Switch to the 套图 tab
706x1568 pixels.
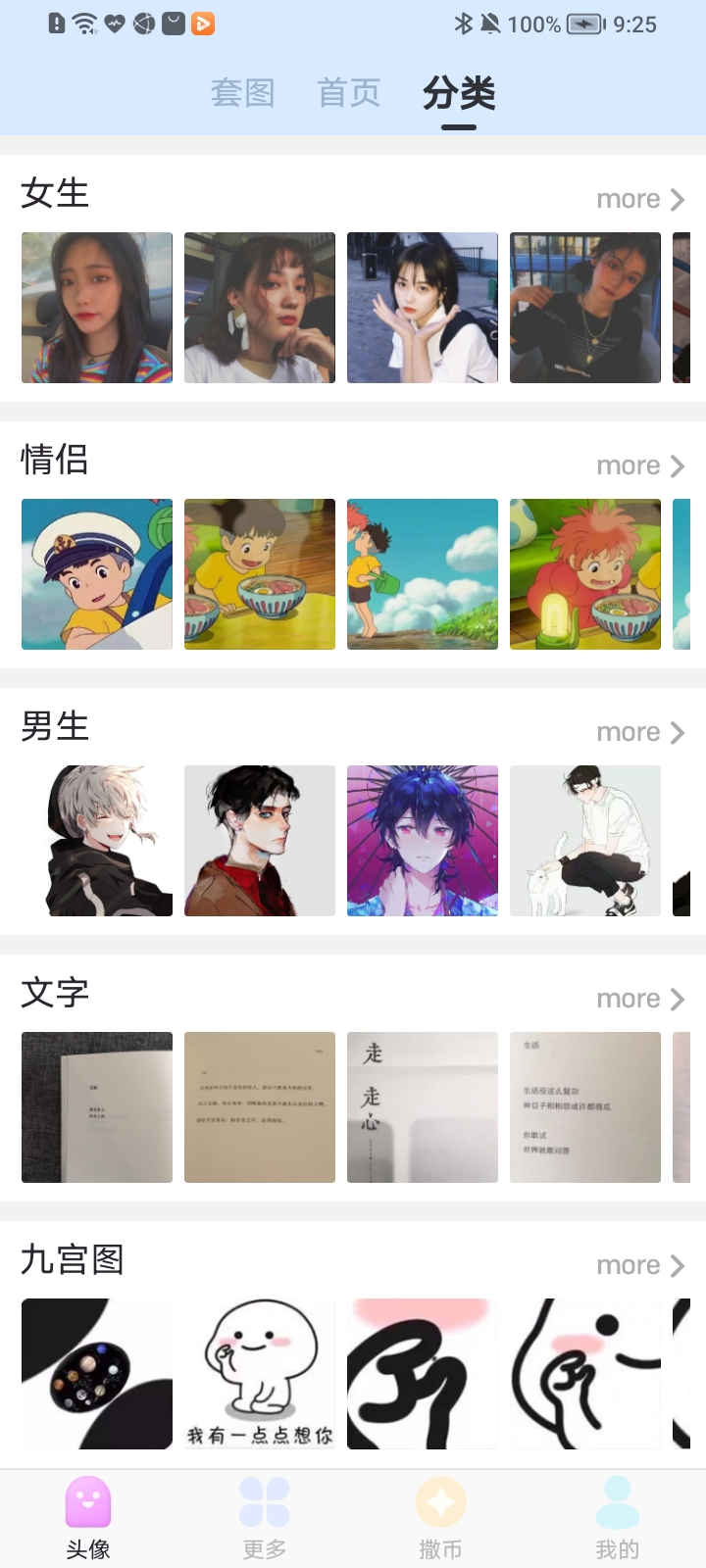coord(242,94)
